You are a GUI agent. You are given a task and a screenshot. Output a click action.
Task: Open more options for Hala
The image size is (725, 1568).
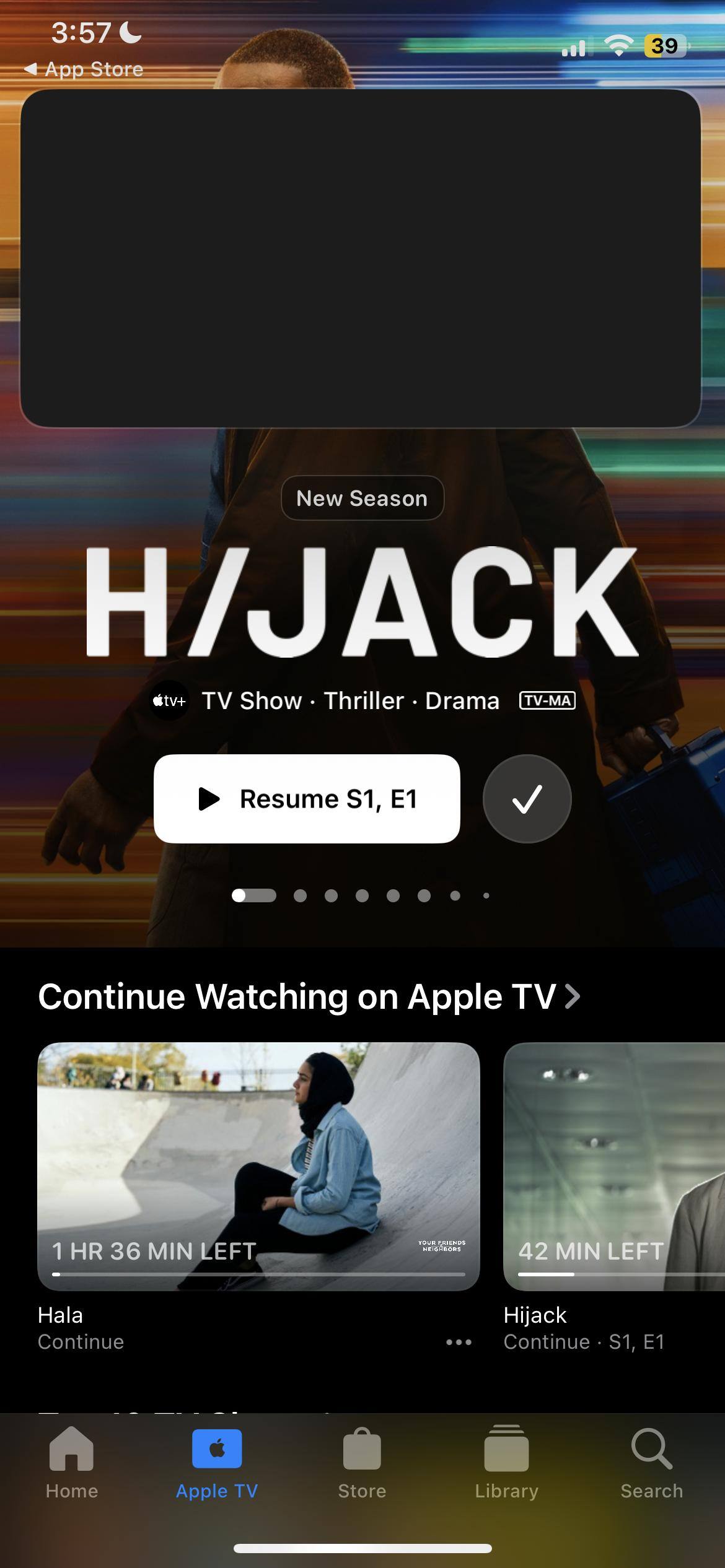tap(459, 1342)
